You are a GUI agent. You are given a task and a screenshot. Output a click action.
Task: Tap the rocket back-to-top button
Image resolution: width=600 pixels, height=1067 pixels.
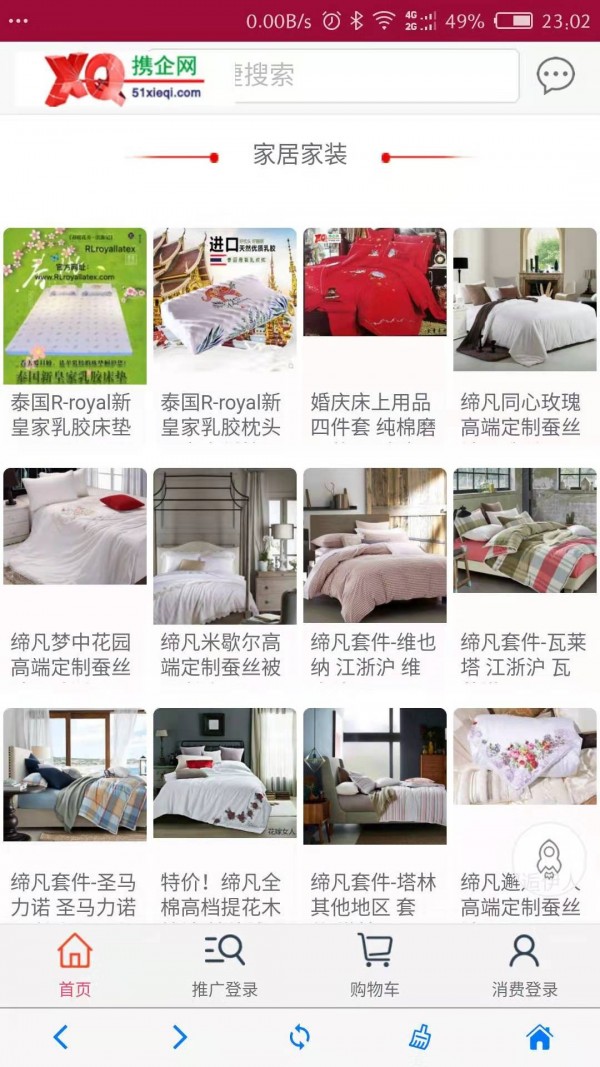(549, 858)
